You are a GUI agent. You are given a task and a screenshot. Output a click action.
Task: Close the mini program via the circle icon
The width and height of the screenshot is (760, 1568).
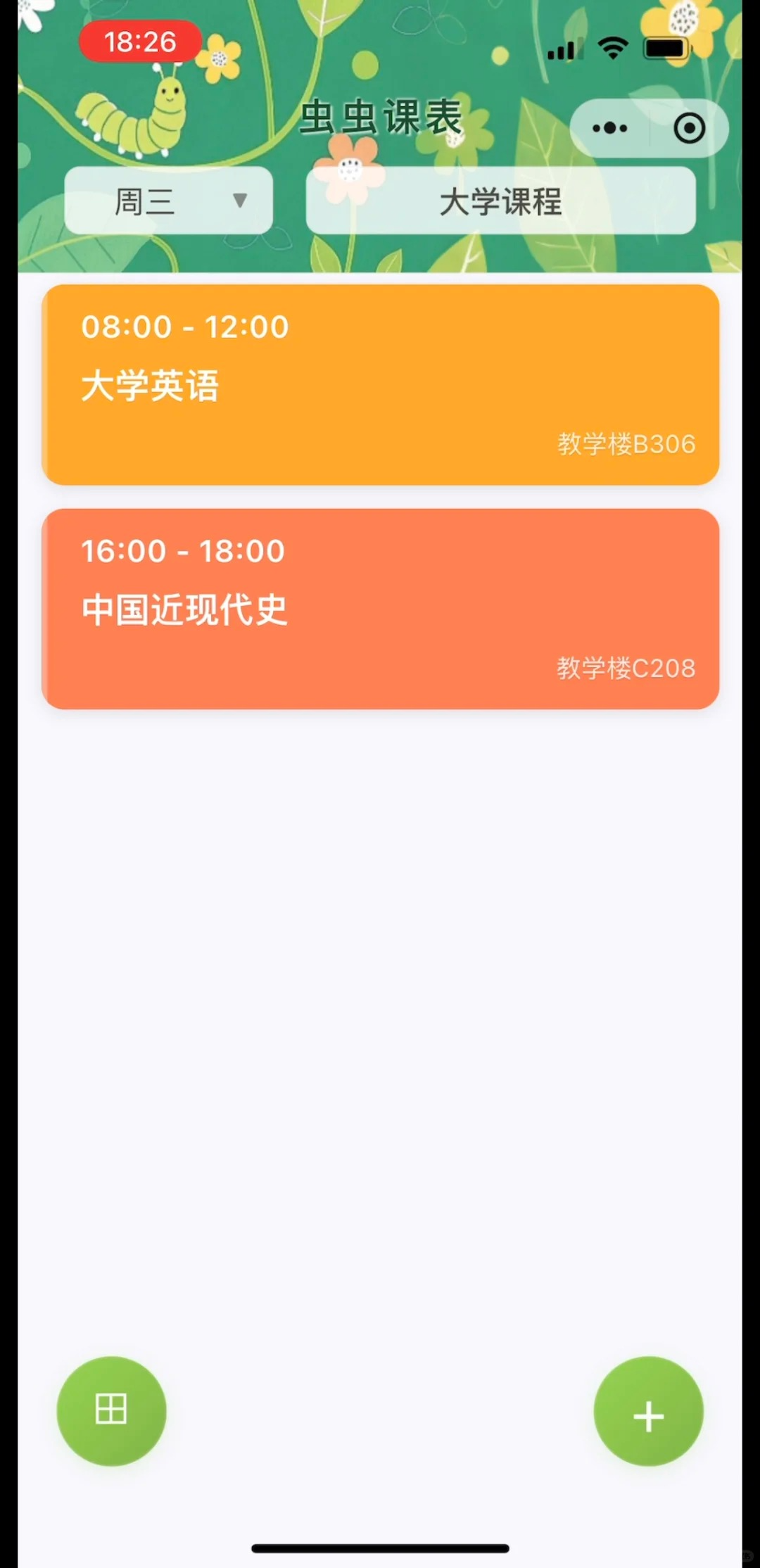point(689,128)
